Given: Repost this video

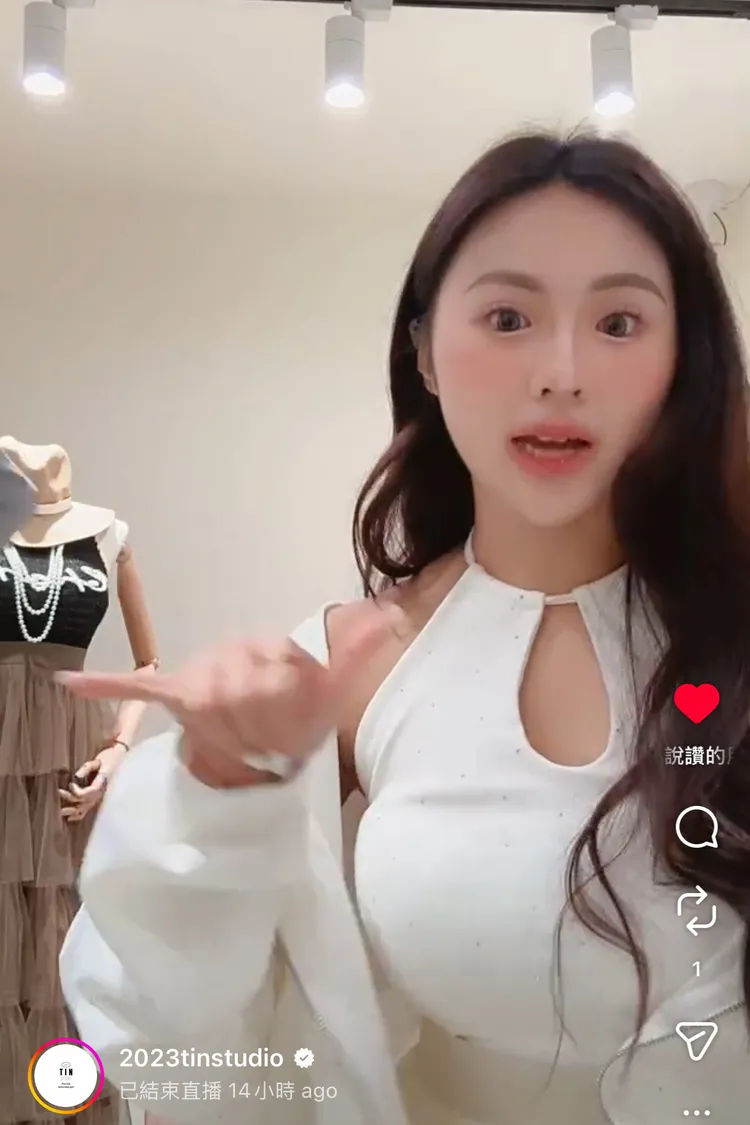Looking at the screenshot, I should tap(696, 910).
